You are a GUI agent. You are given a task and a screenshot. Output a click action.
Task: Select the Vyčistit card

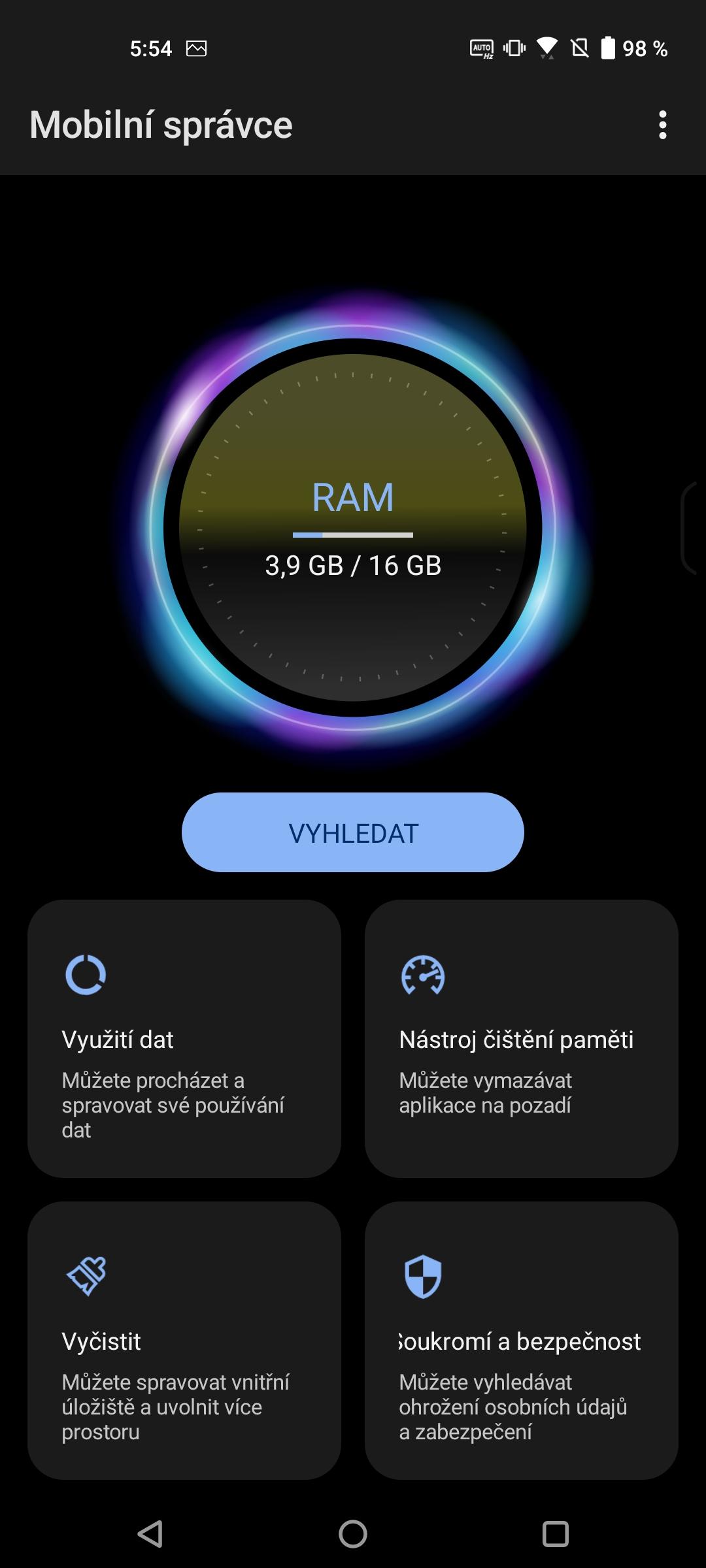tap(184, 1341)
